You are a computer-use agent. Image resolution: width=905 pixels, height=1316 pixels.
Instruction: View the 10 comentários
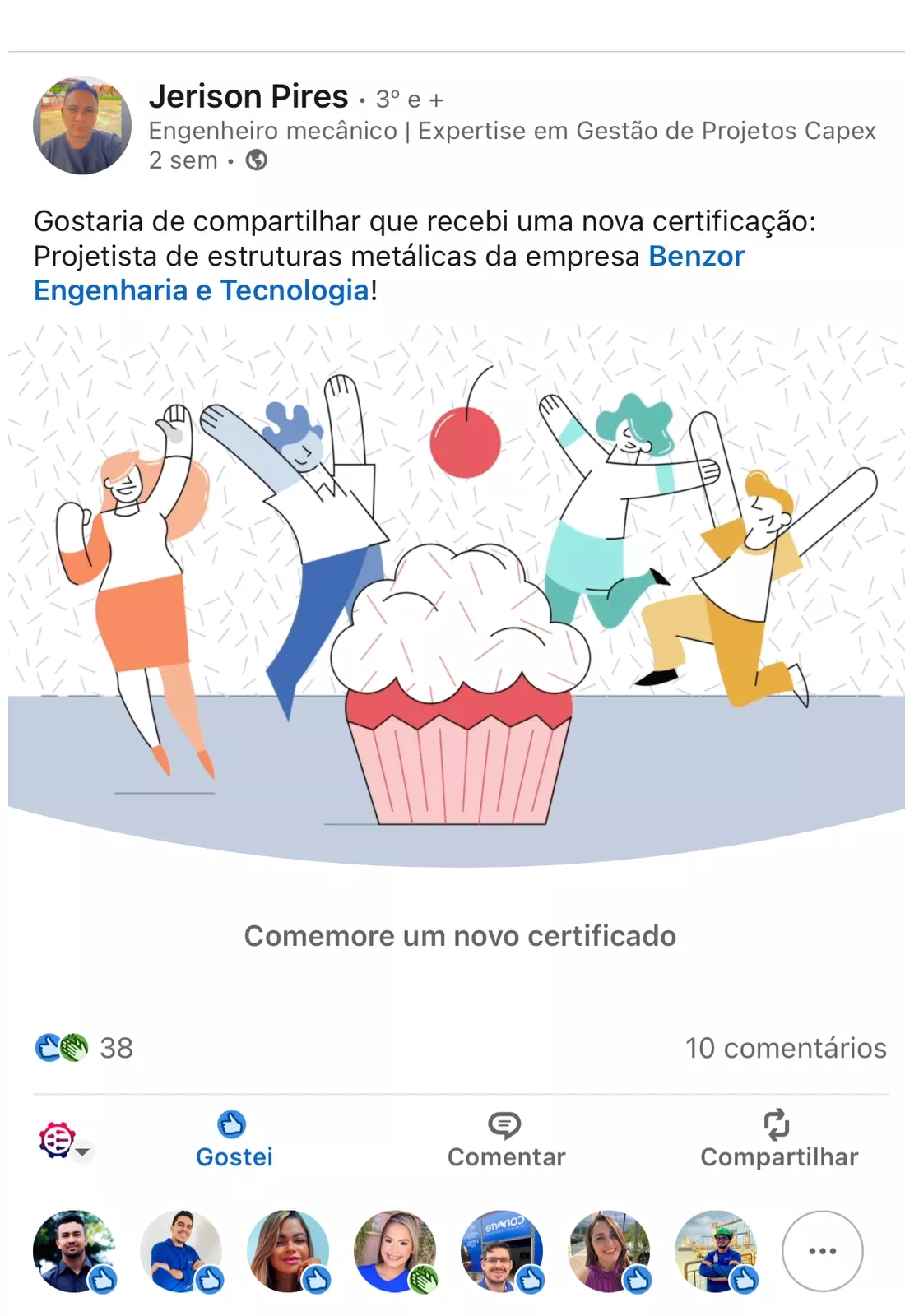pyautogui.click(x=785, y=1048)
